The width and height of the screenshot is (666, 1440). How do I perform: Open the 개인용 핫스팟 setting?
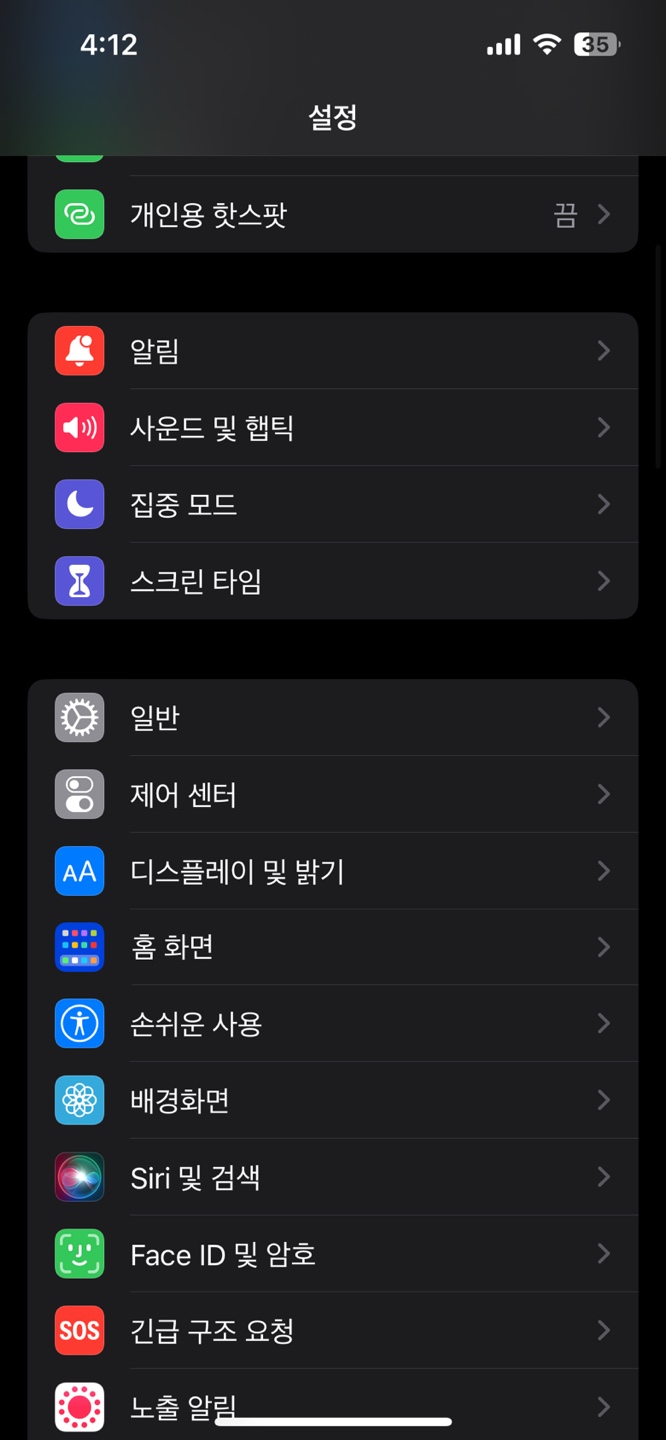click(333, 214)
